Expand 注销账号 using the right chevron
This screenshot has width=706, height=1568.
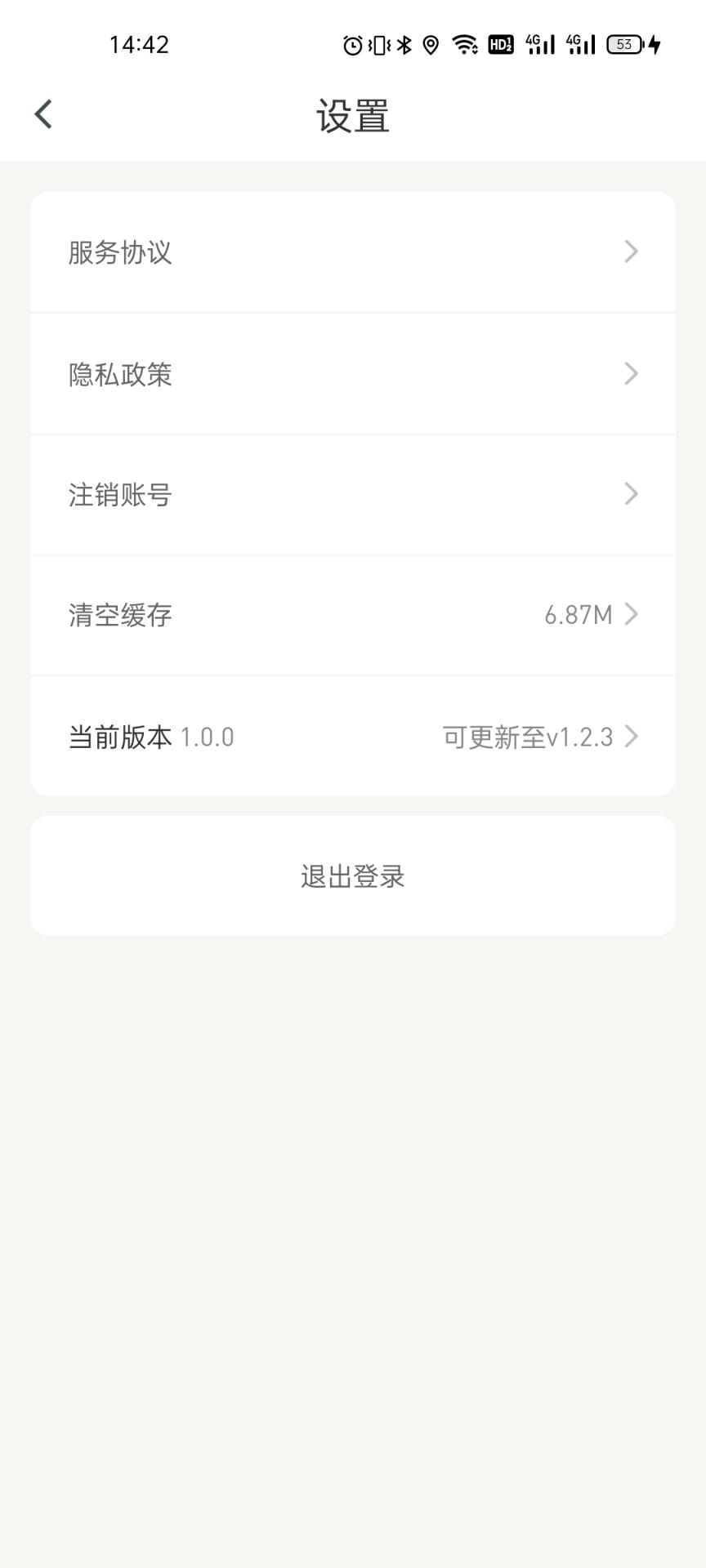point(630,494)
